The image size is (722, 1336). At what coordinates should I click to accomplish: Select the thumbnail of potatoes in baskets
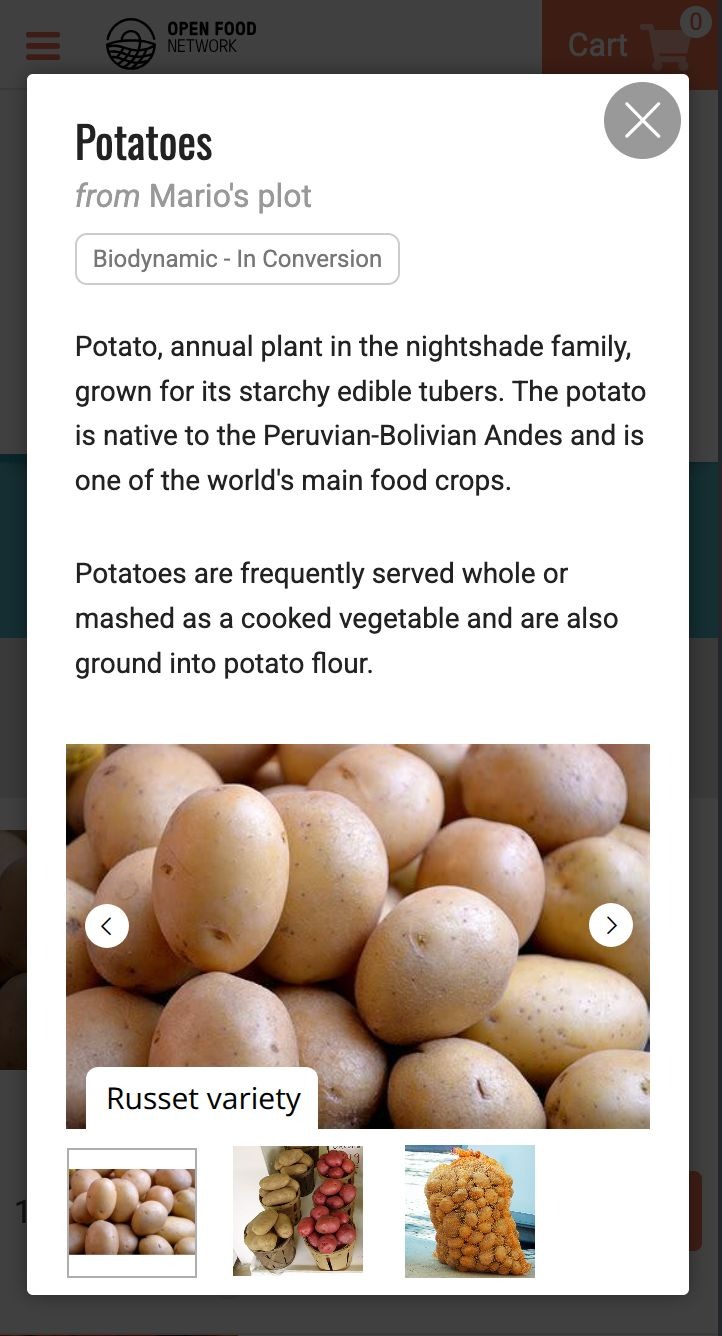point(298,1211)
